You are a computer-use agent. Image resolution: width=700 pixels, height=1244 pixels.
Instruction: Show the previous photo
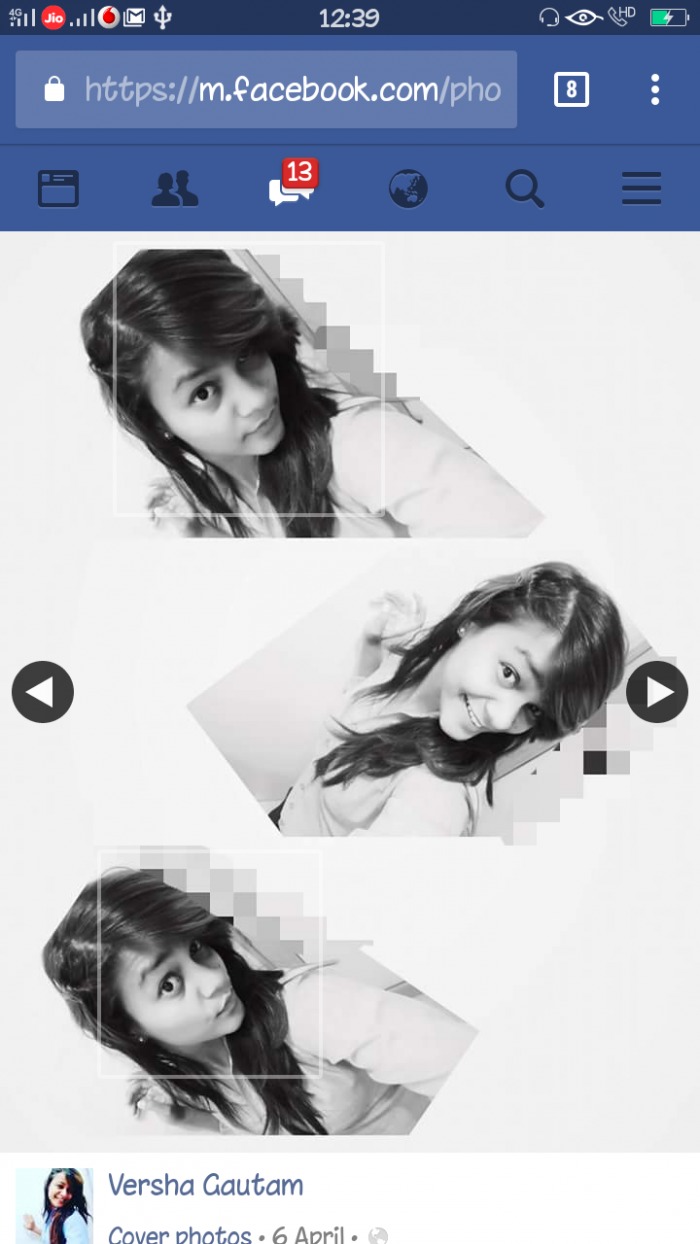[43, 692]
